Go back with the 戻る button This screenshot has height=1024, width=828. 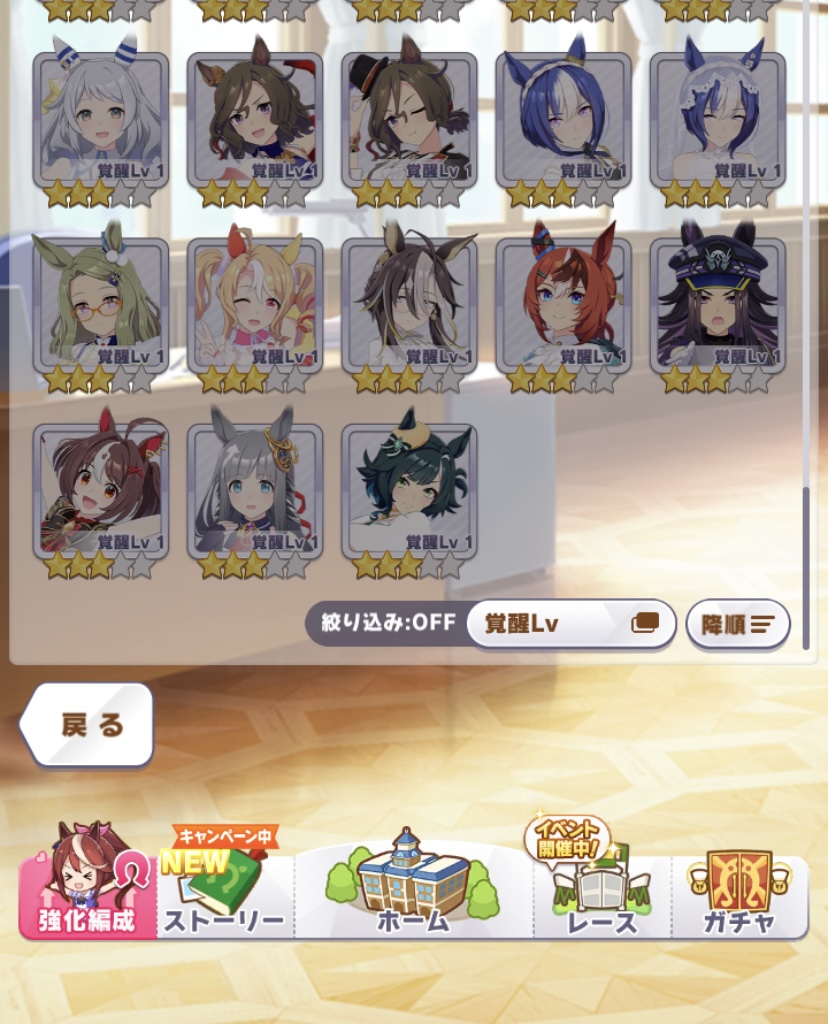pyautogui.click(x=88, y=724)
